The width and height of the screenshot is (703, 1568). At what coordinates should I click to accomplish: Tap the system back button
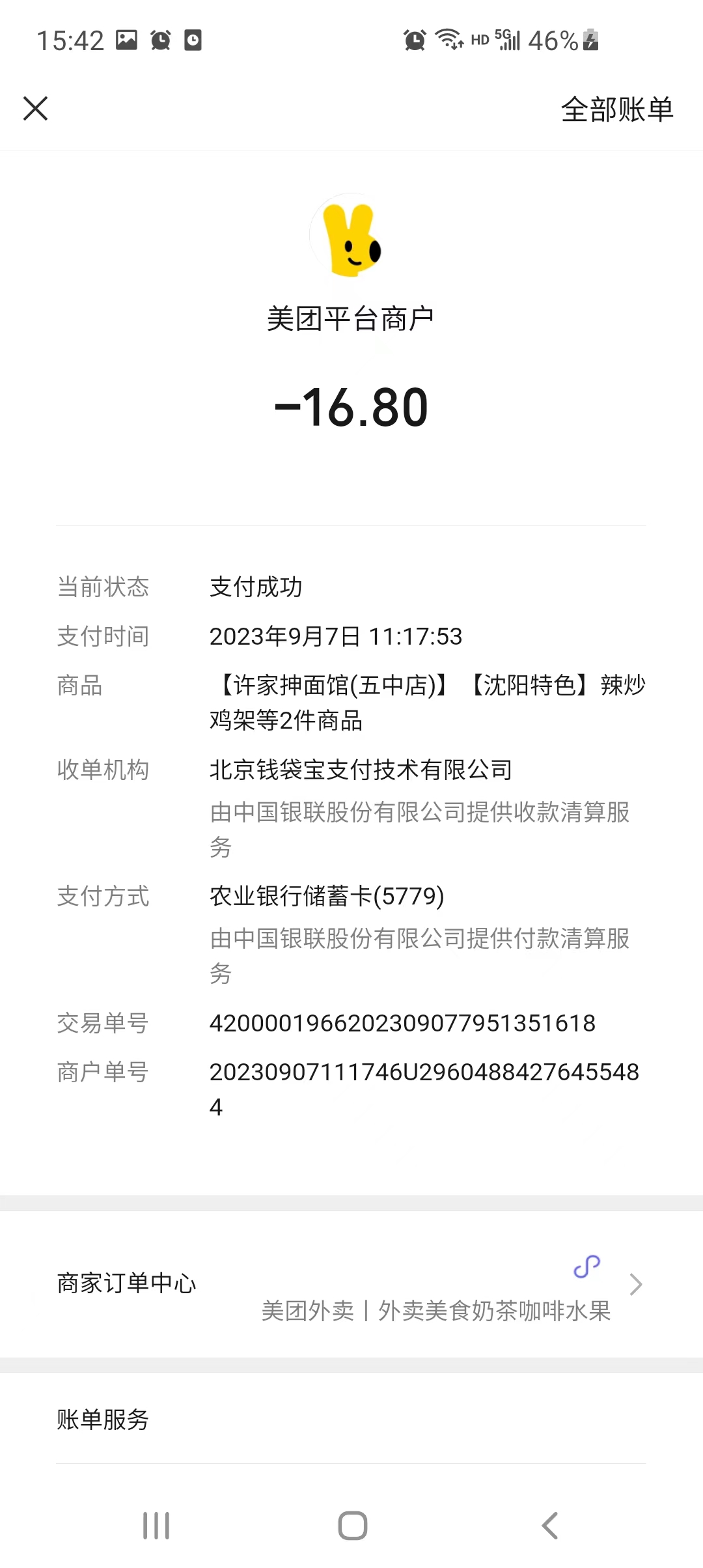550,1526
